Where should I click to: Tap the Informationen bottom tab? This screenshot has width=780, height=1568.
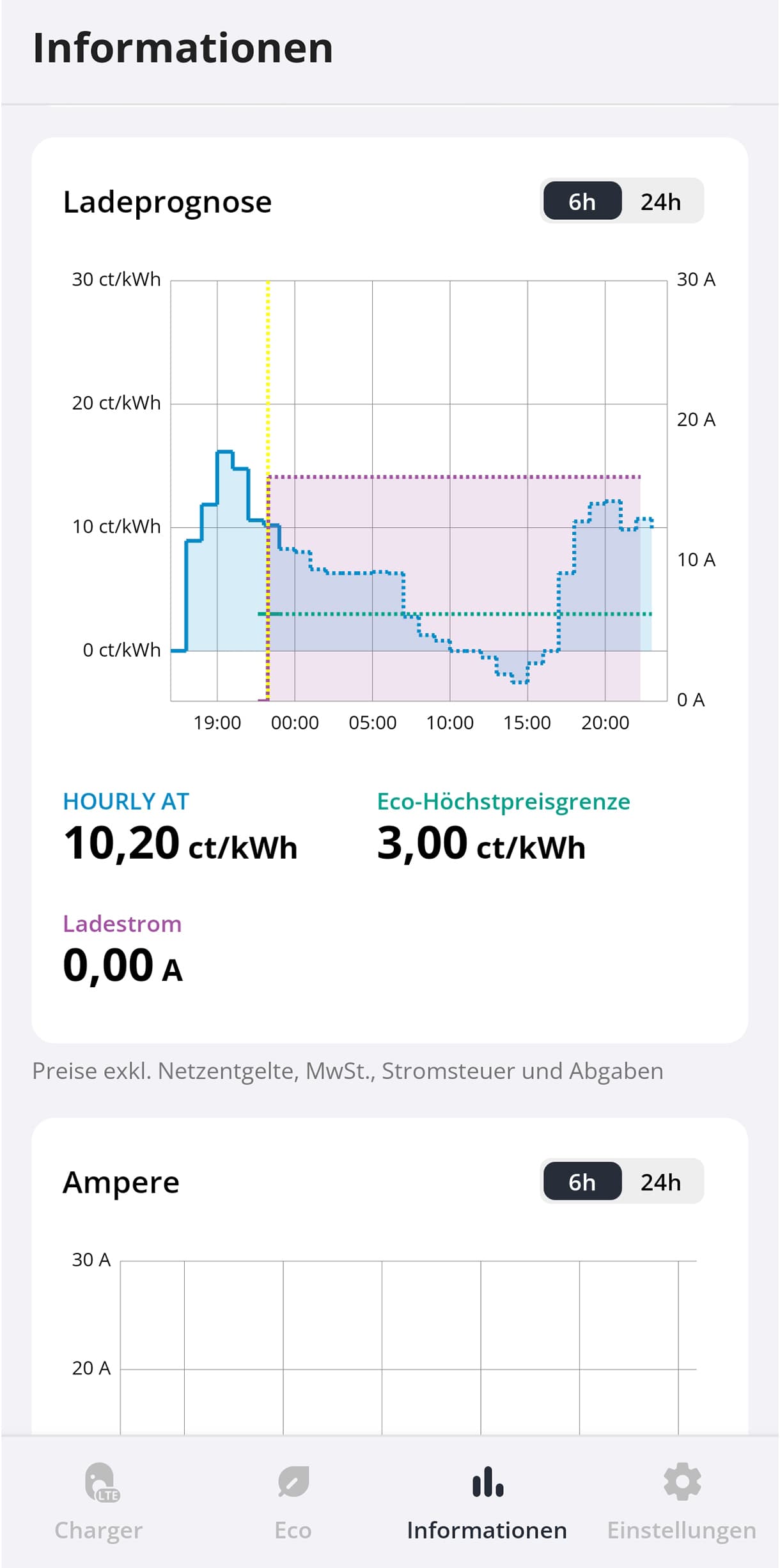click(x=487, y=1502)
